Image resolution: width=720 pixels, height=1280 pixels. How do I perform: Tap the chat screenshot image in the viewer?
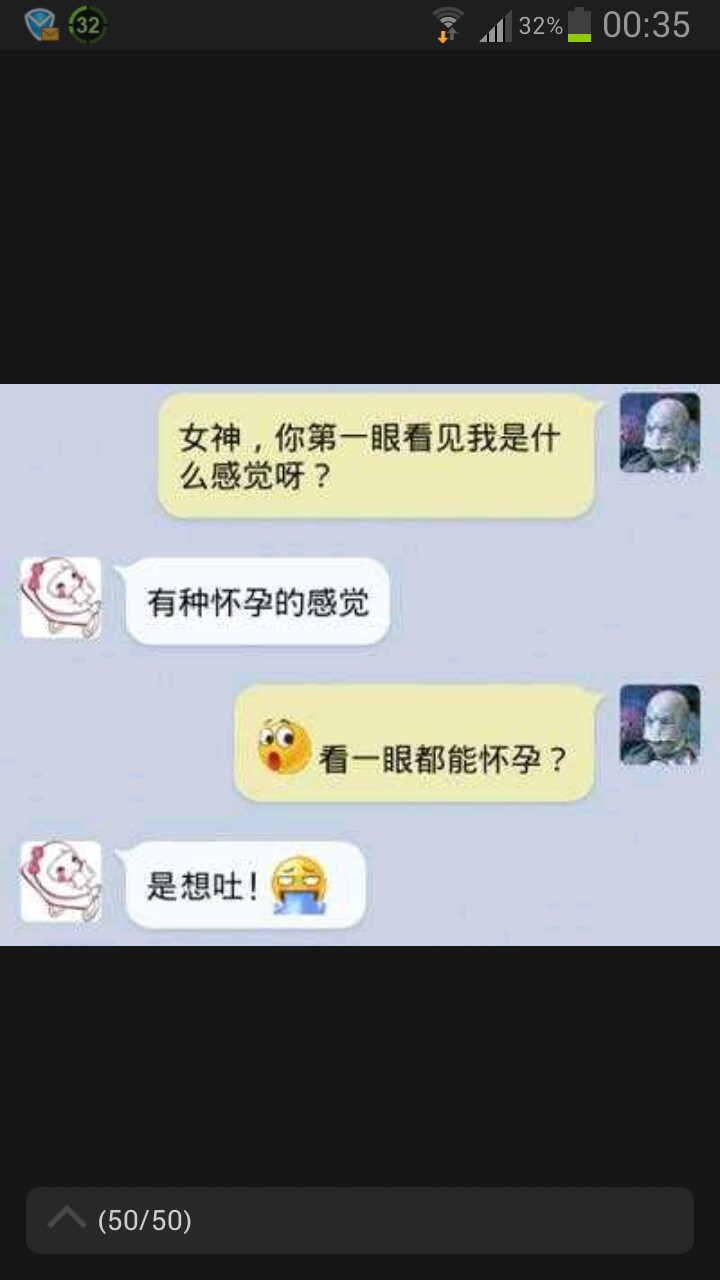(x=360, y=664)
